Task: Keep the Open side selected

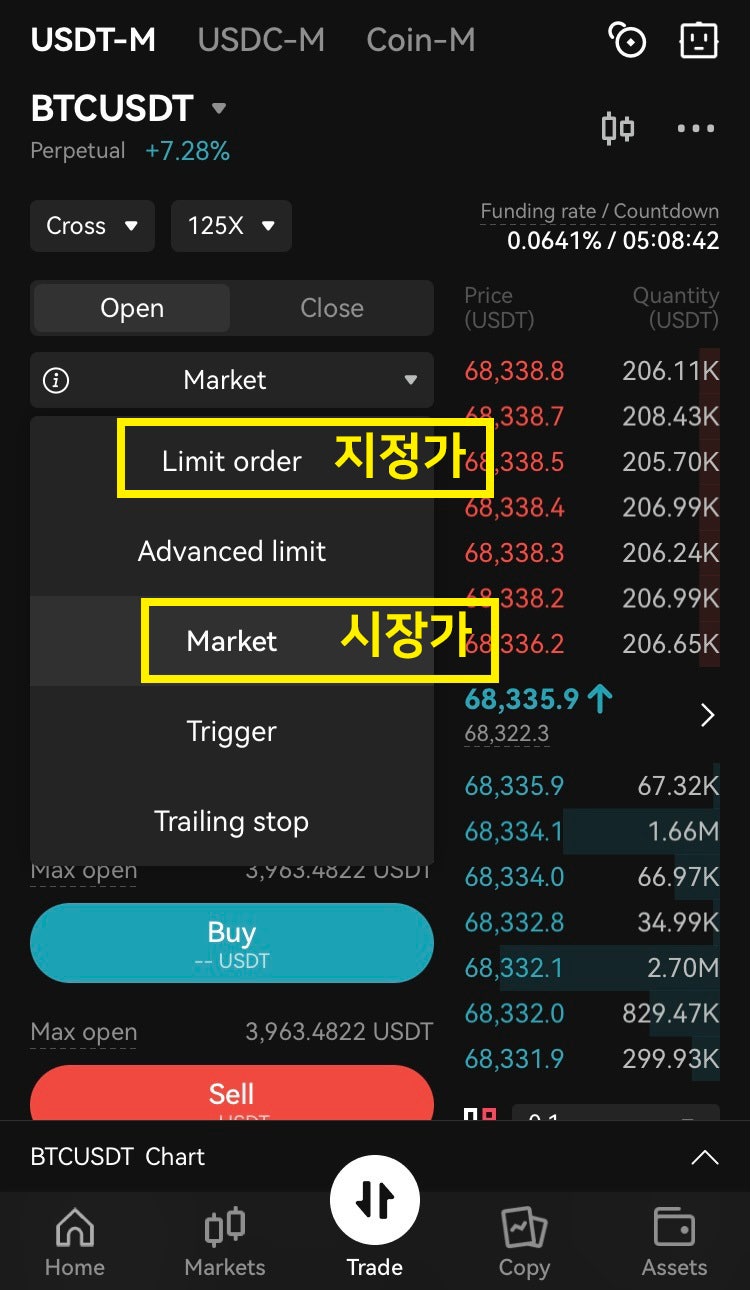Action: (130, 307)
